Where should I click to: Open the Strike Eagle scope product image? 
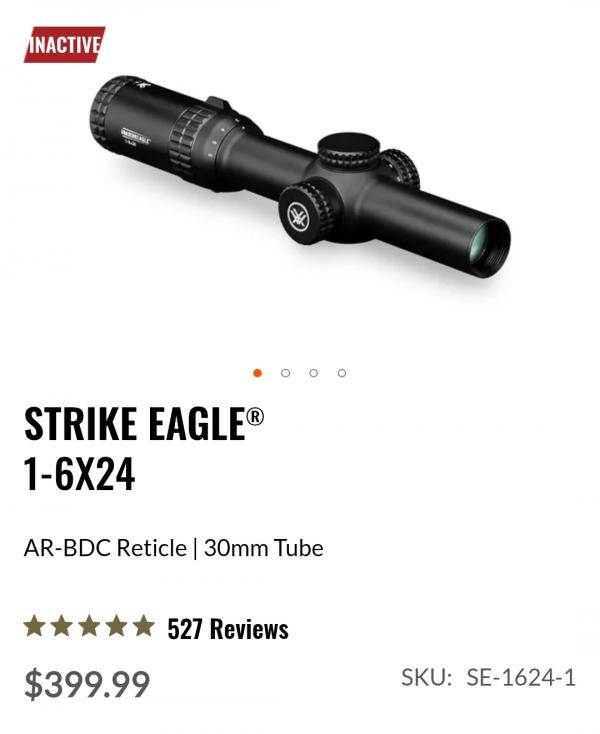pyautogui.click(x=300, y=180)
